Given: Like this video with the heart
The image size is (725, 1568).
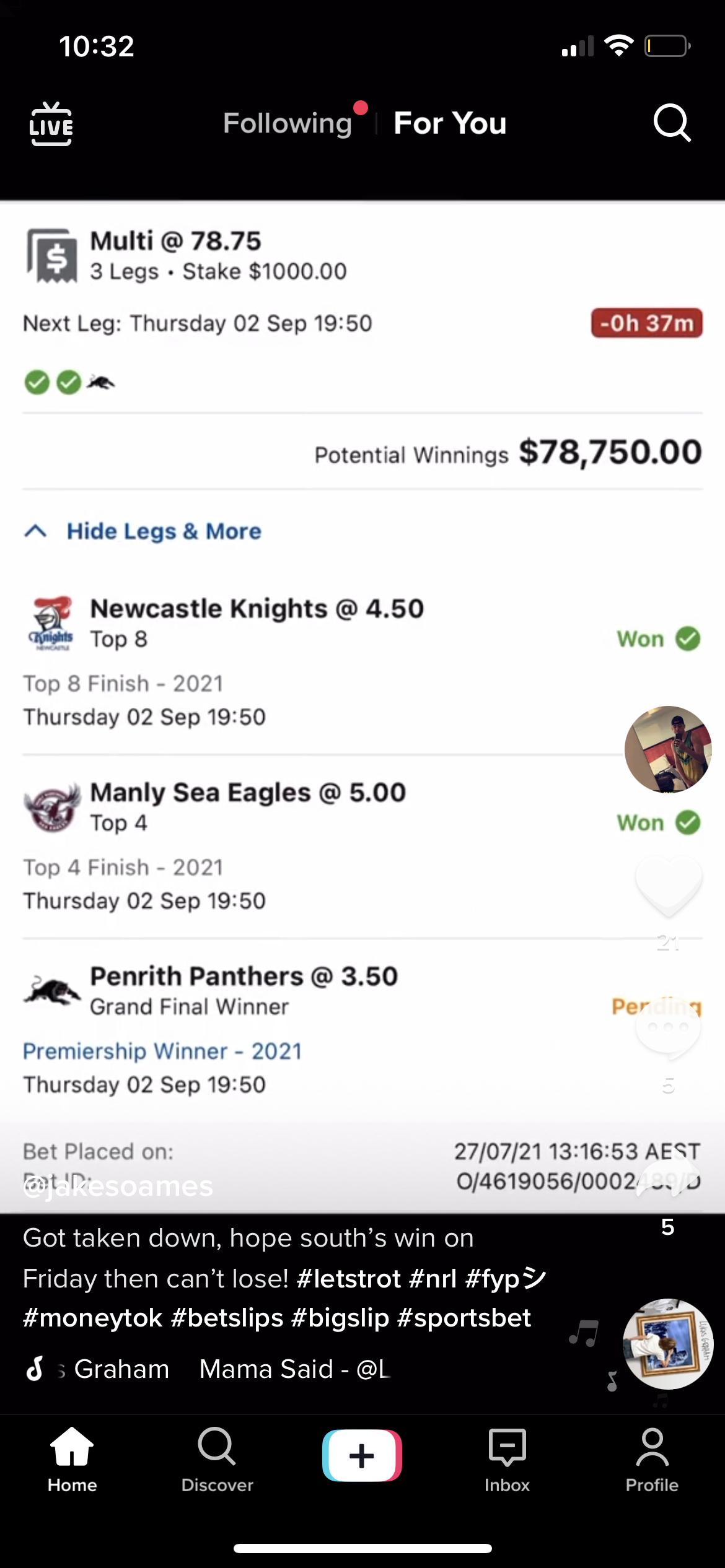Looking at the screenshot, I should (668, 887).
